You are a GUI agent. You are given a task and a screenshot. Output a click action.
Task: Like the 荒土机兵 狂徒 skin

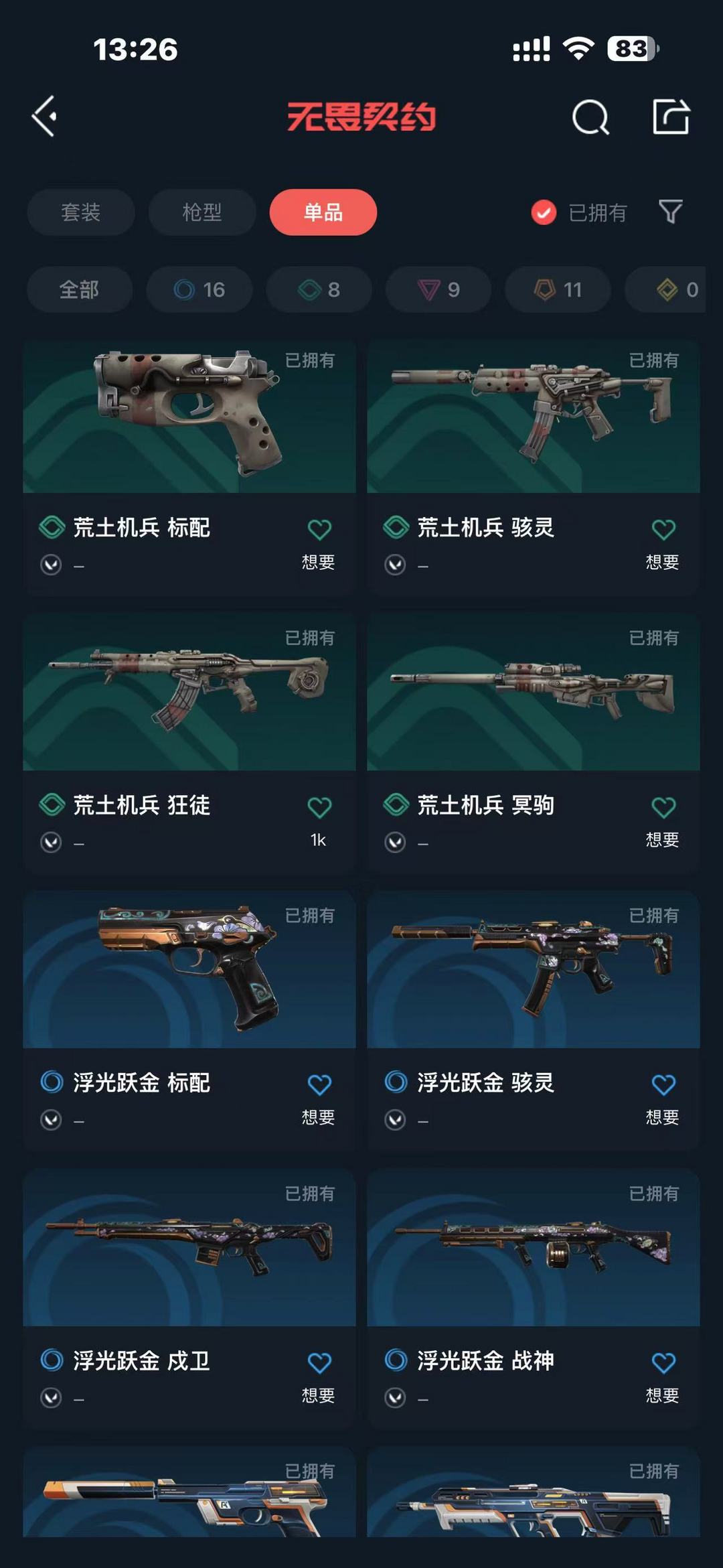pos(319,807)
